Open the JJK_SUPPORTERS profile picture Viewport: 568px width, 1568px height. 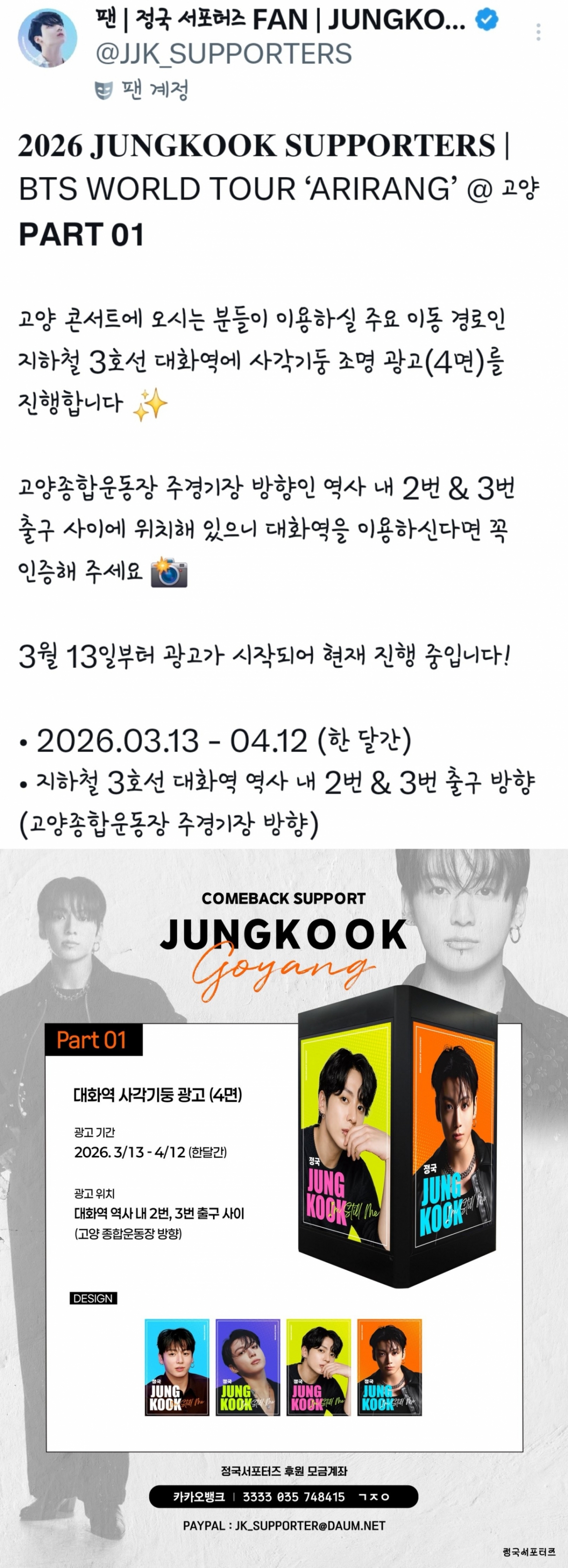tap(47, 38)
